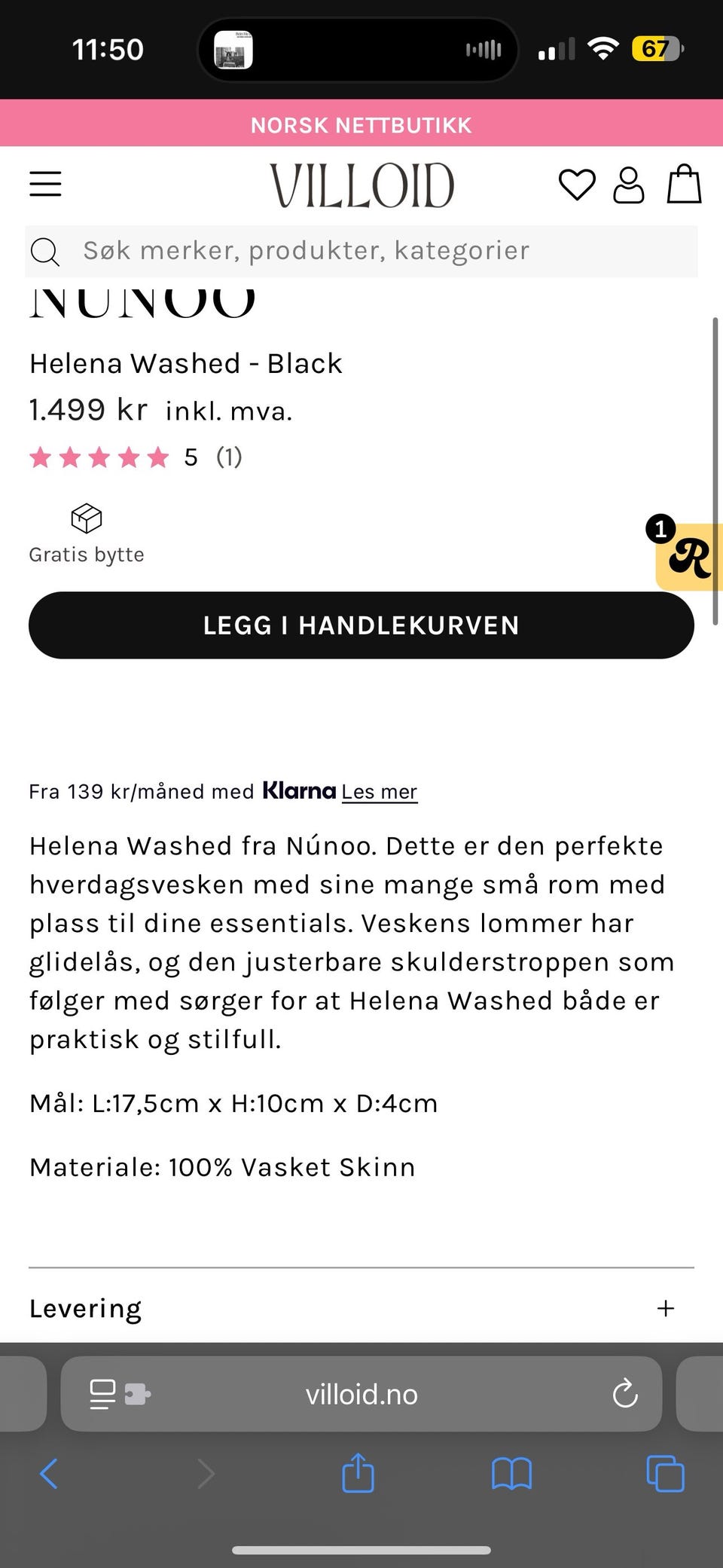
Task: Tap the Gratis bytte package icon
Action: 85,518
